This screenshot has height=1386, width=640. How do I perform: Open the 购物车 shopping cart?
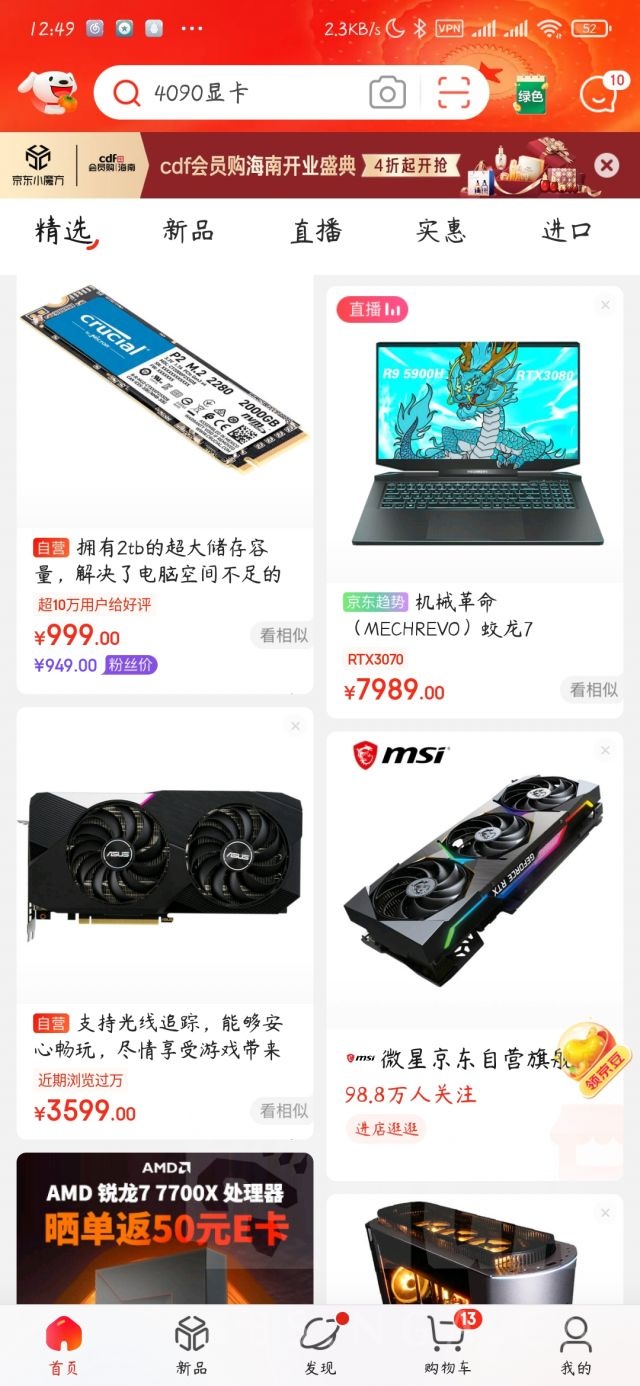(x=446, y=1344)
